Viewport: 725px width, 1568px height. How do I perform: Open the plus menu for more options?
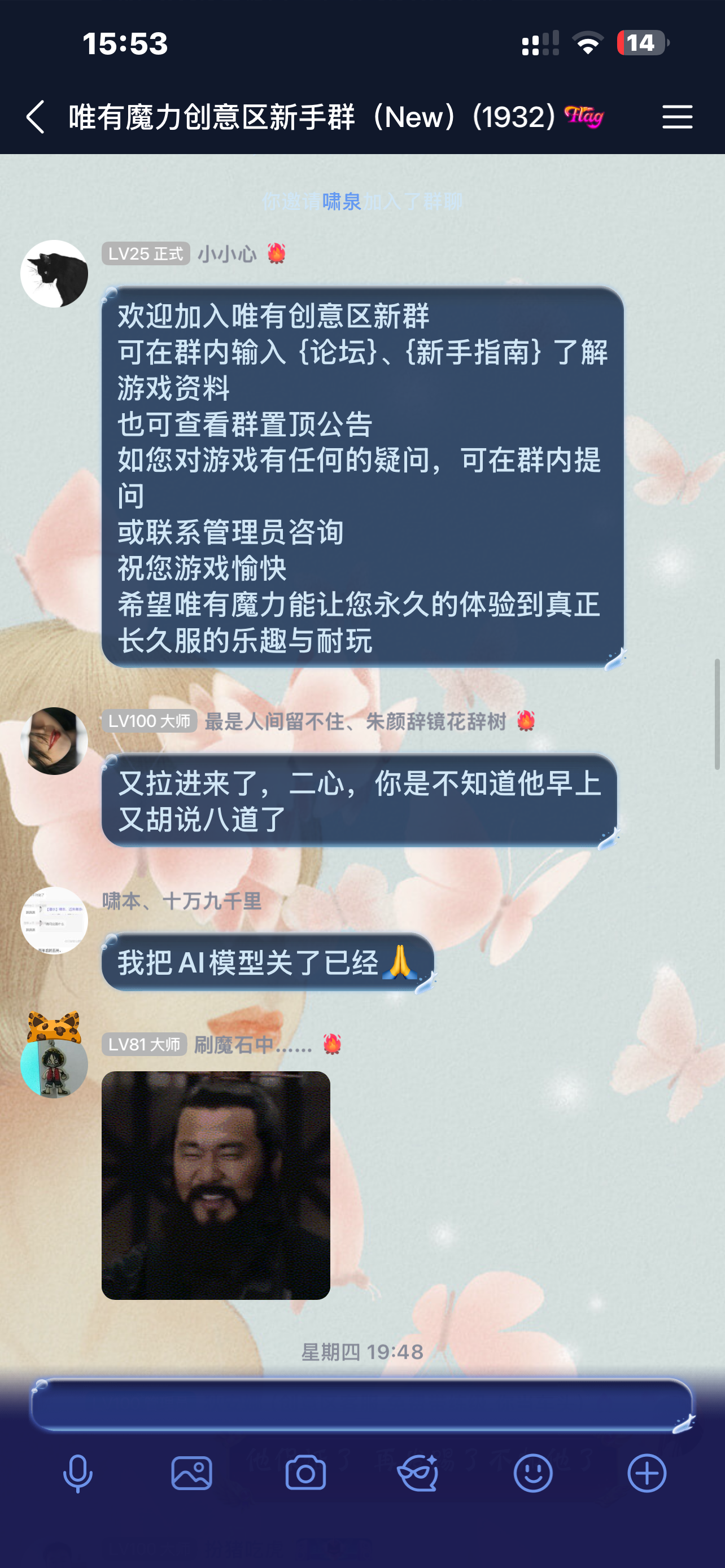point(647,1474)
